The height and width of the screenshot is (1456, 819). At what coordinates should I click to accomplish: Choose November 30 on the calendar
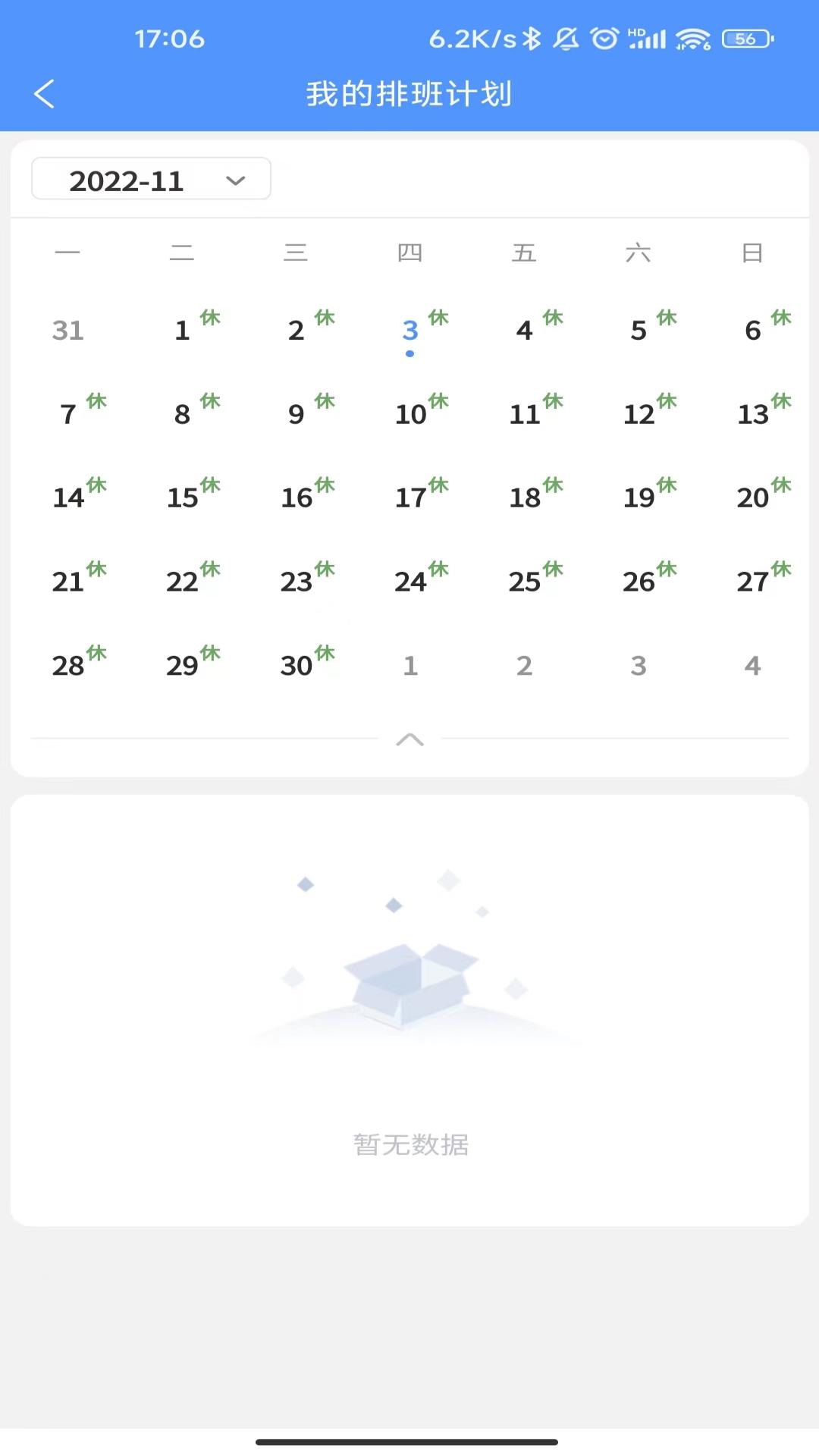297,666
